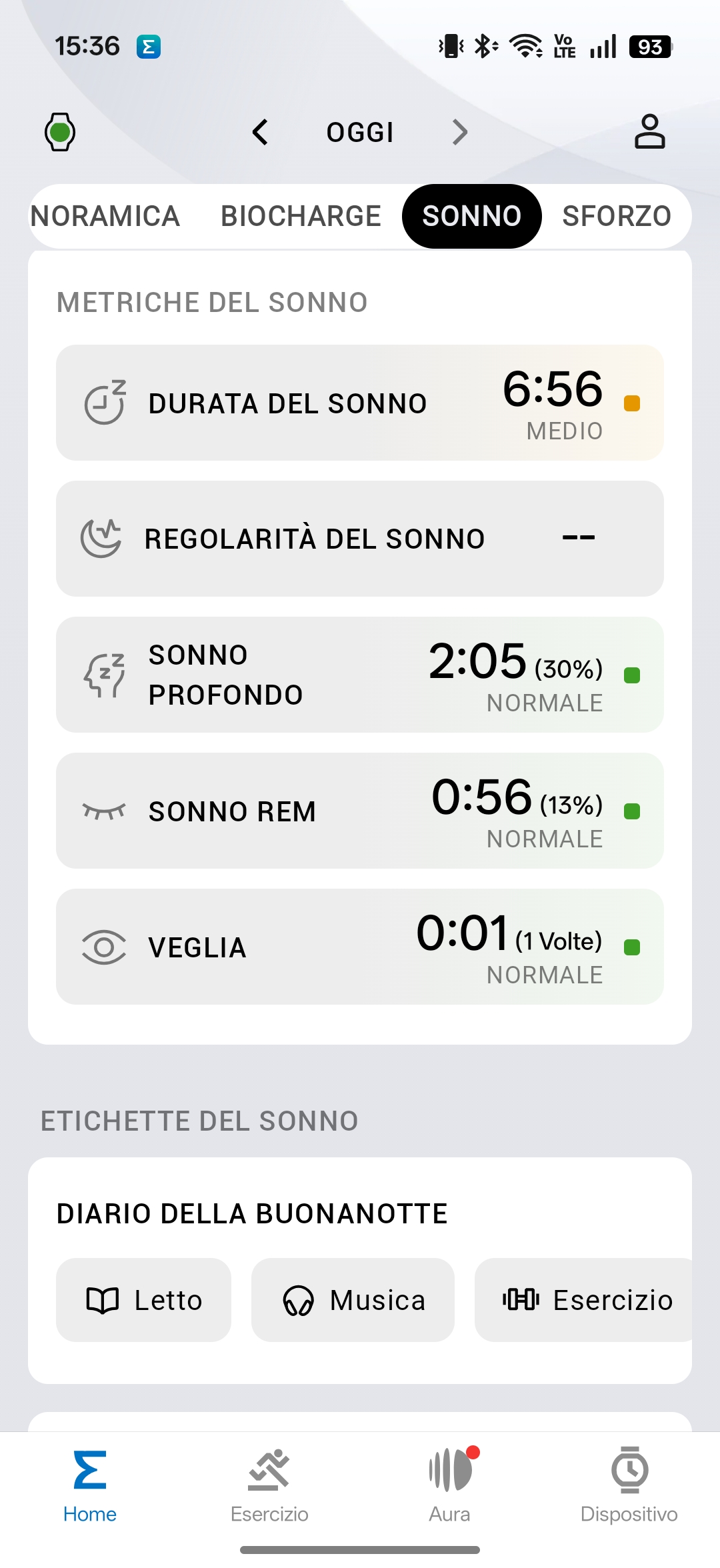The image size is (720, 1568).
Task: Open Regolarità del sonno card
Action: click(360, 539)
